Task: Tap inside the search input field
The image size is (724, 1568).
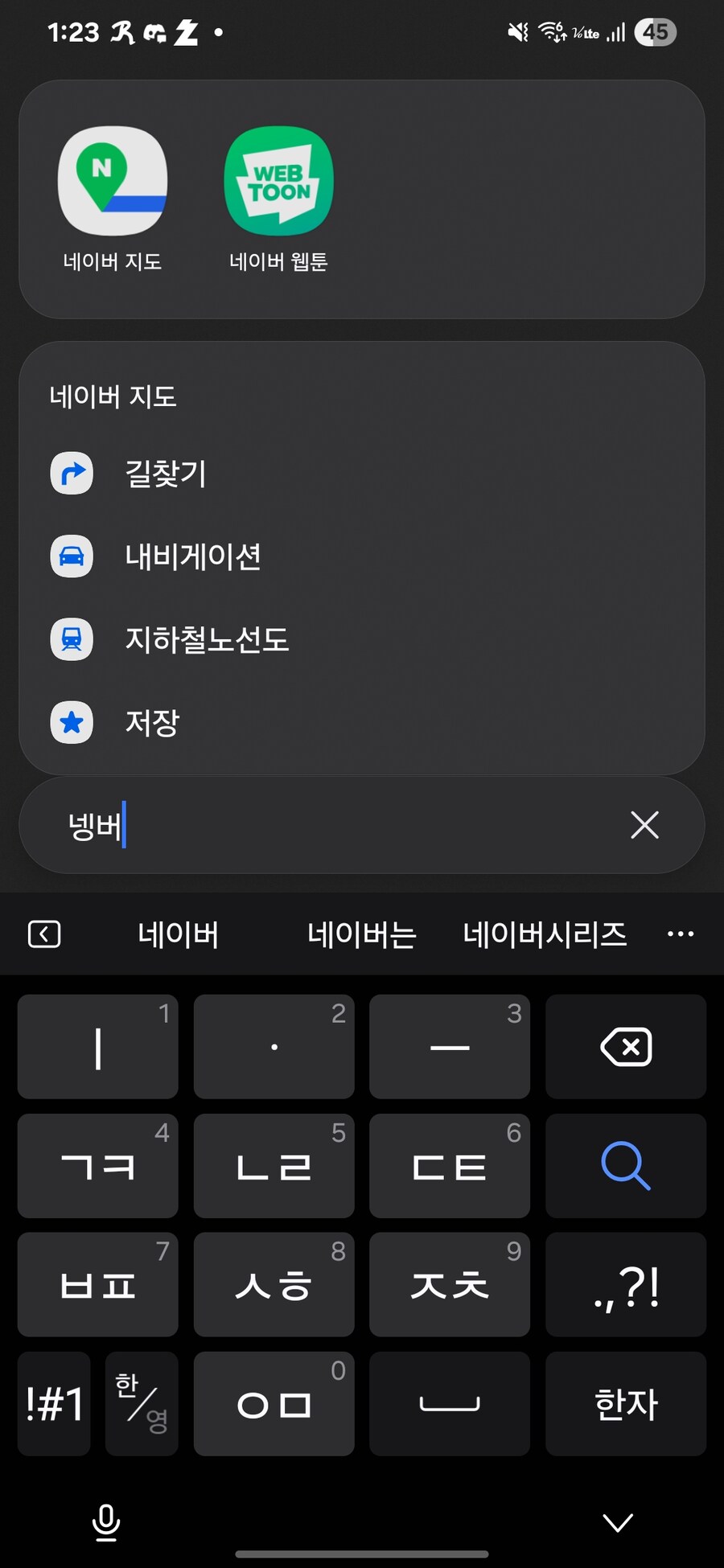Action: click(x=322, y=825)
